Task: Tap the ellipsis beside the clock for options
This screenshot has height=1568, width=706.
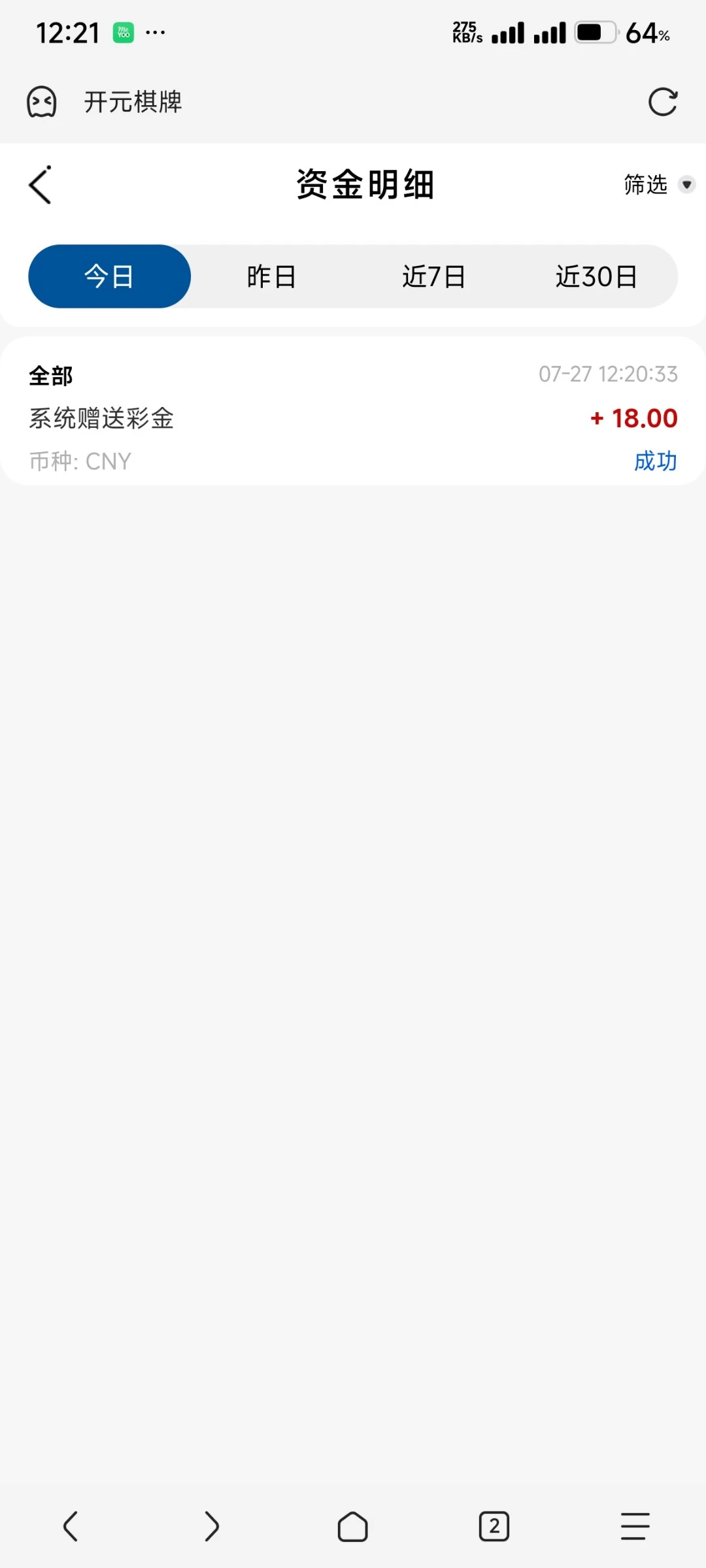Action: [156, 31]
